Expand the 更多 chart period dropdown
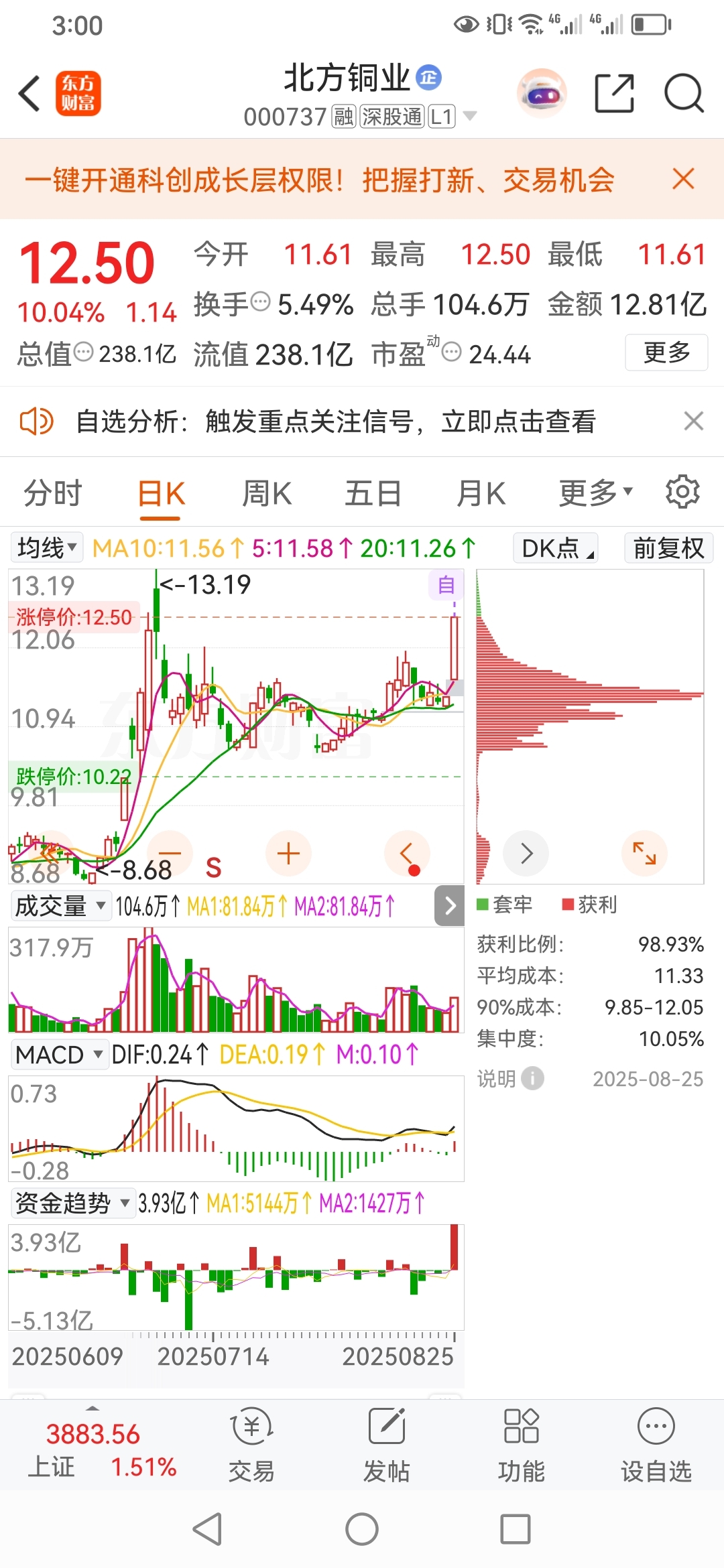Viewport: 724px width, 1568px height. 596,494
